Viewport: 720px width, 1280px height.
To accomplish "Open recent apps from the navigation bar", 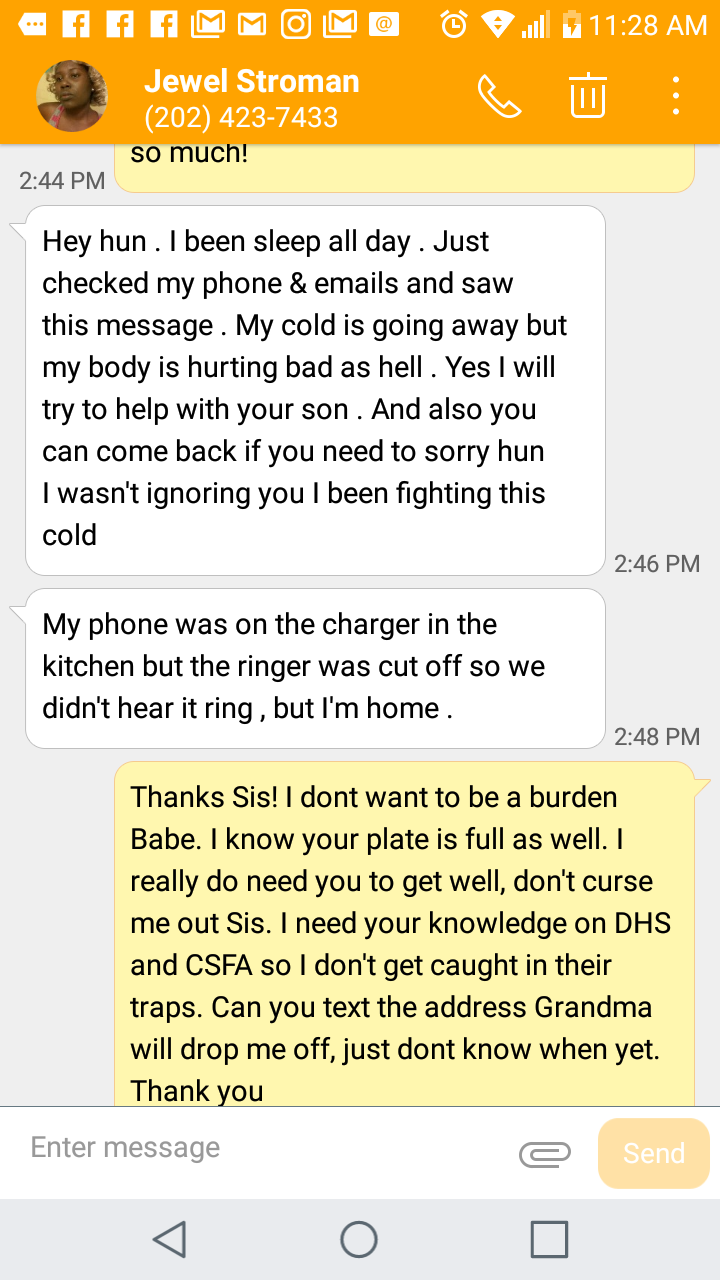I will pos(549,1239).
